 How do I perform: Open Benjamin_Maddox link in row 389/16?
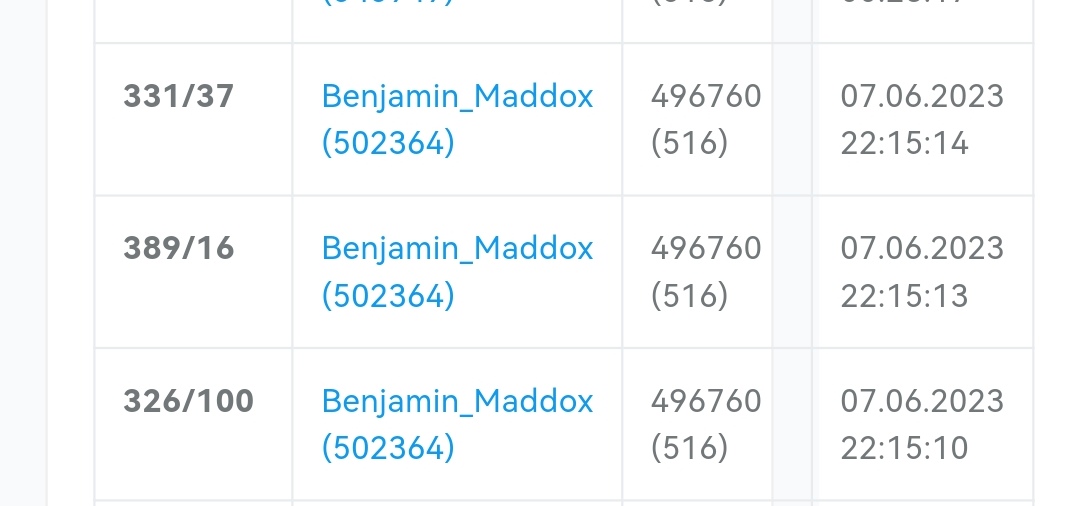tap(457, 249)
